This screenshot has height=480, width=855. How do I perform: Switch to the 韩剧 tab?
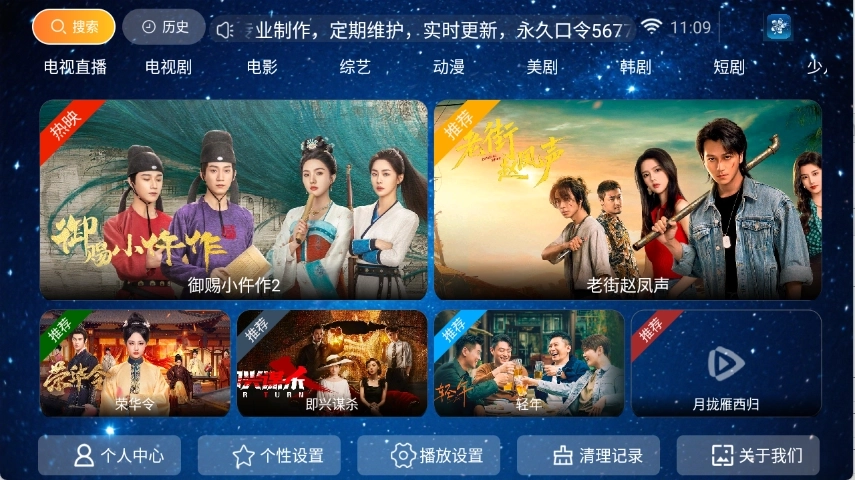click(x=635, y=68)
